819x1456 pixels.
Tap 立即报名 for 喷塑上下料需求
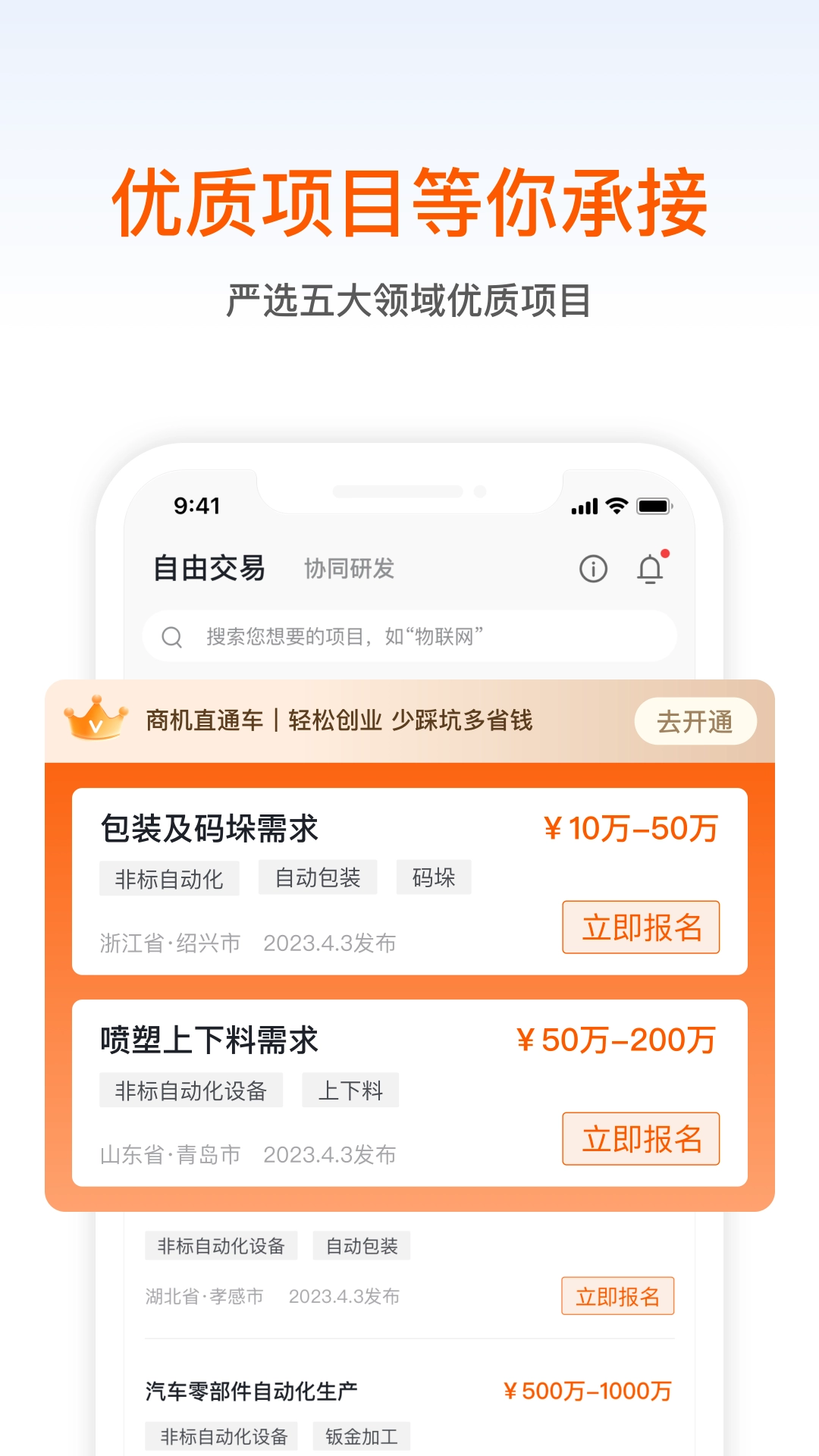pyautogui.click(x=640, y=1138)
